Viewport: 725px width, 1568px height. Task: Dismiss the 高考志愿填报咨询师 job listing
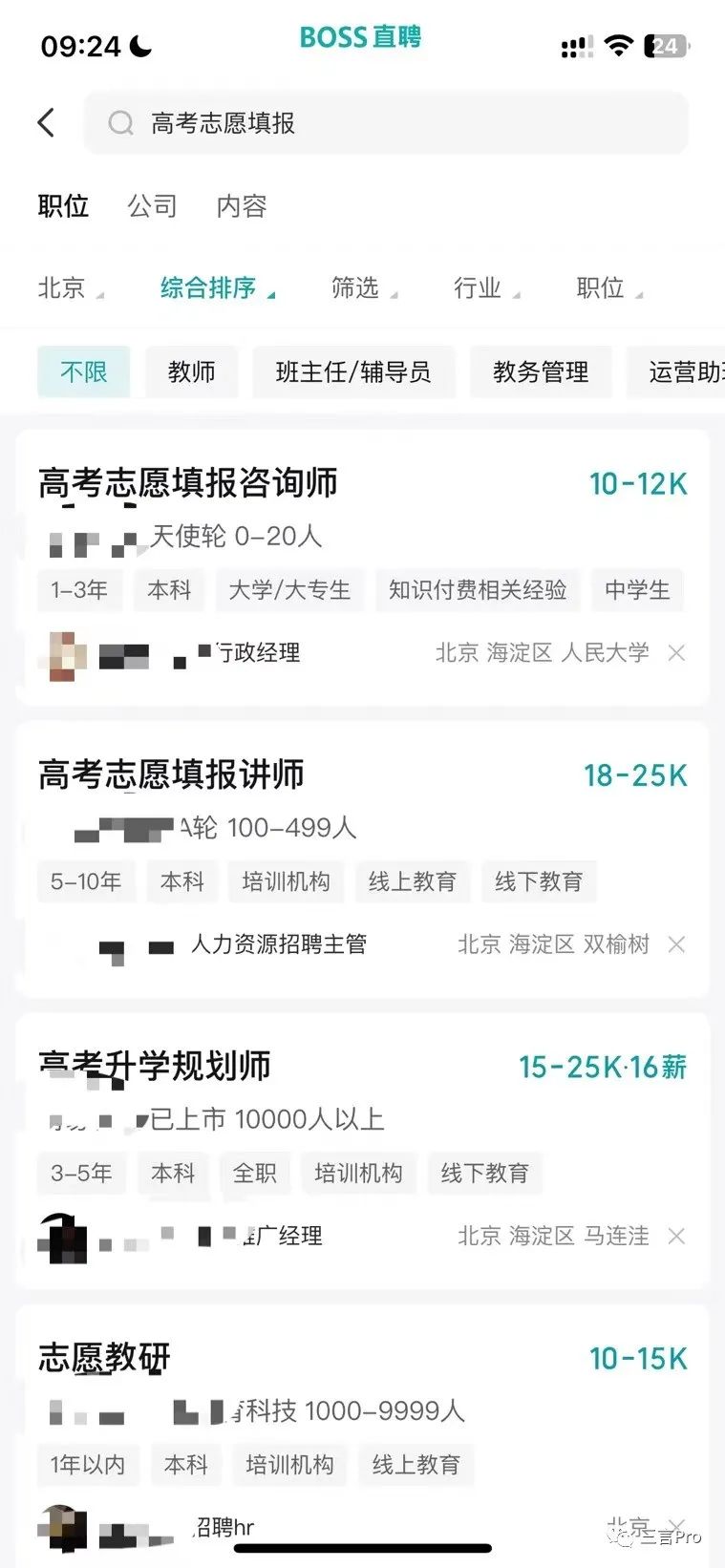pyautogui.click(x=676, y=653)
